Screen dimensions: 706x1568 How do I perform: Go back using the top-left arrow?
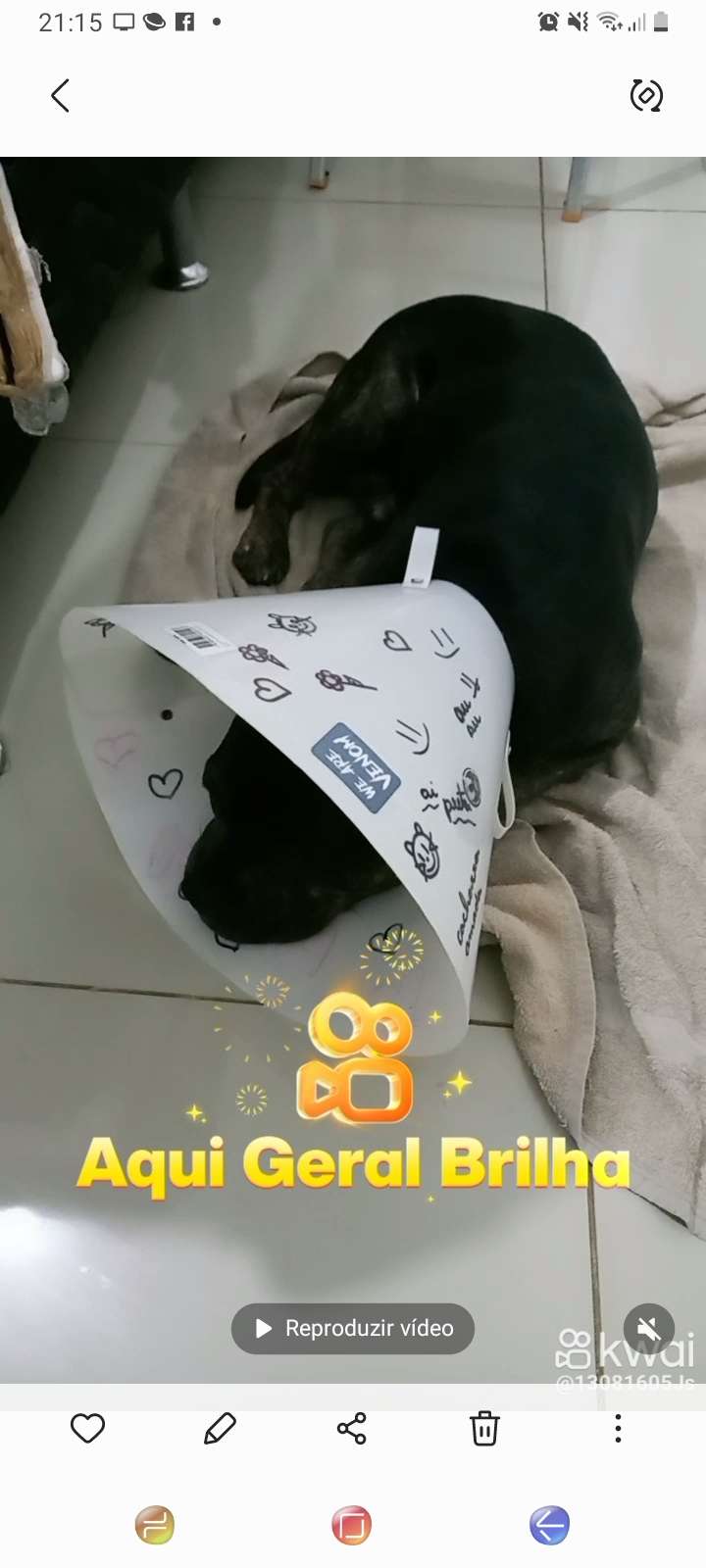point(61,96)
